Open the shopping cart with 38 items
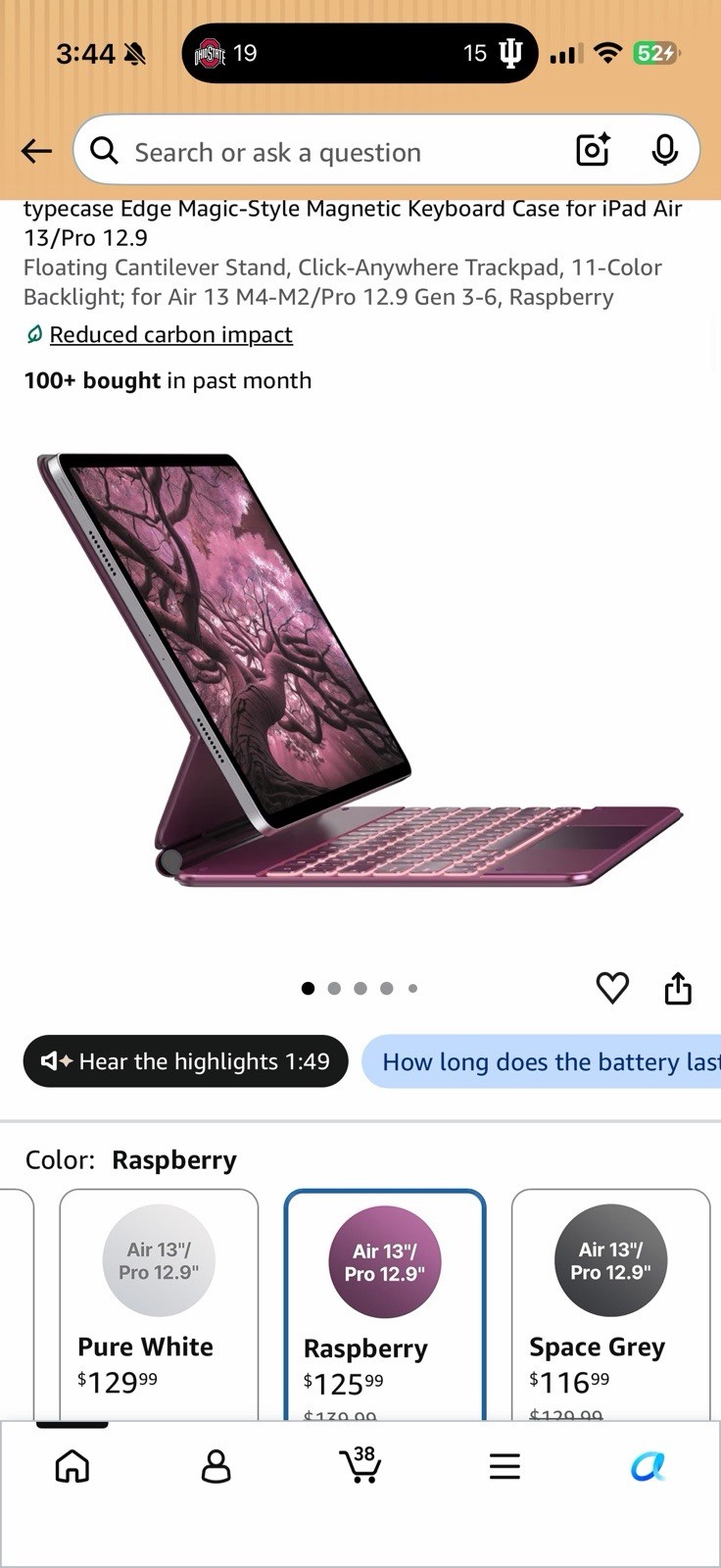 pos(360,1464)
